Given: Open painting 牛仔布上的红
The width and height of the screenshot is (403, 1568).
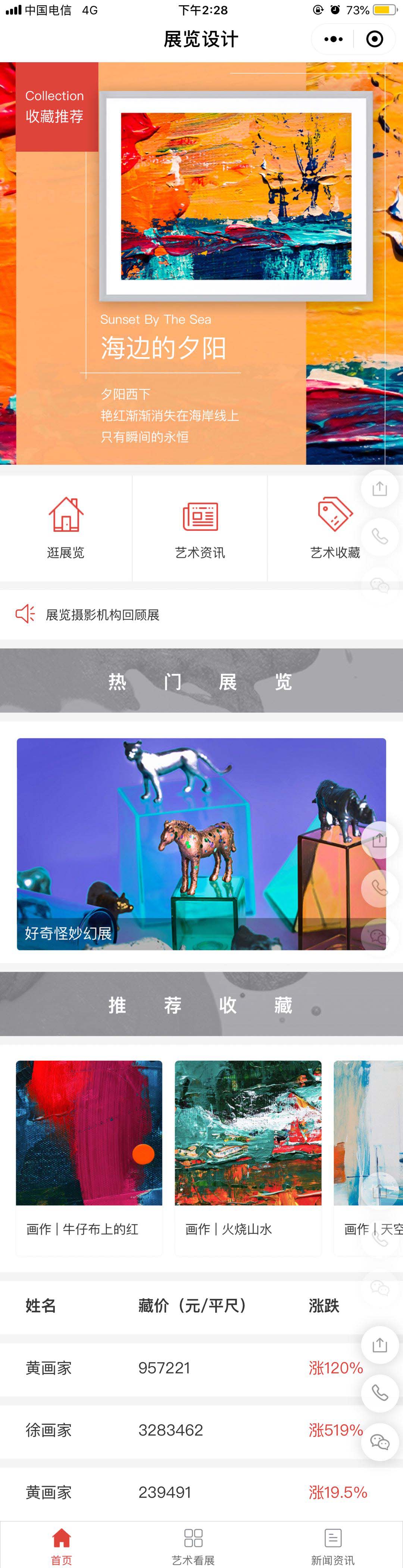Looking at the screenshot, I should [89, 1157].
